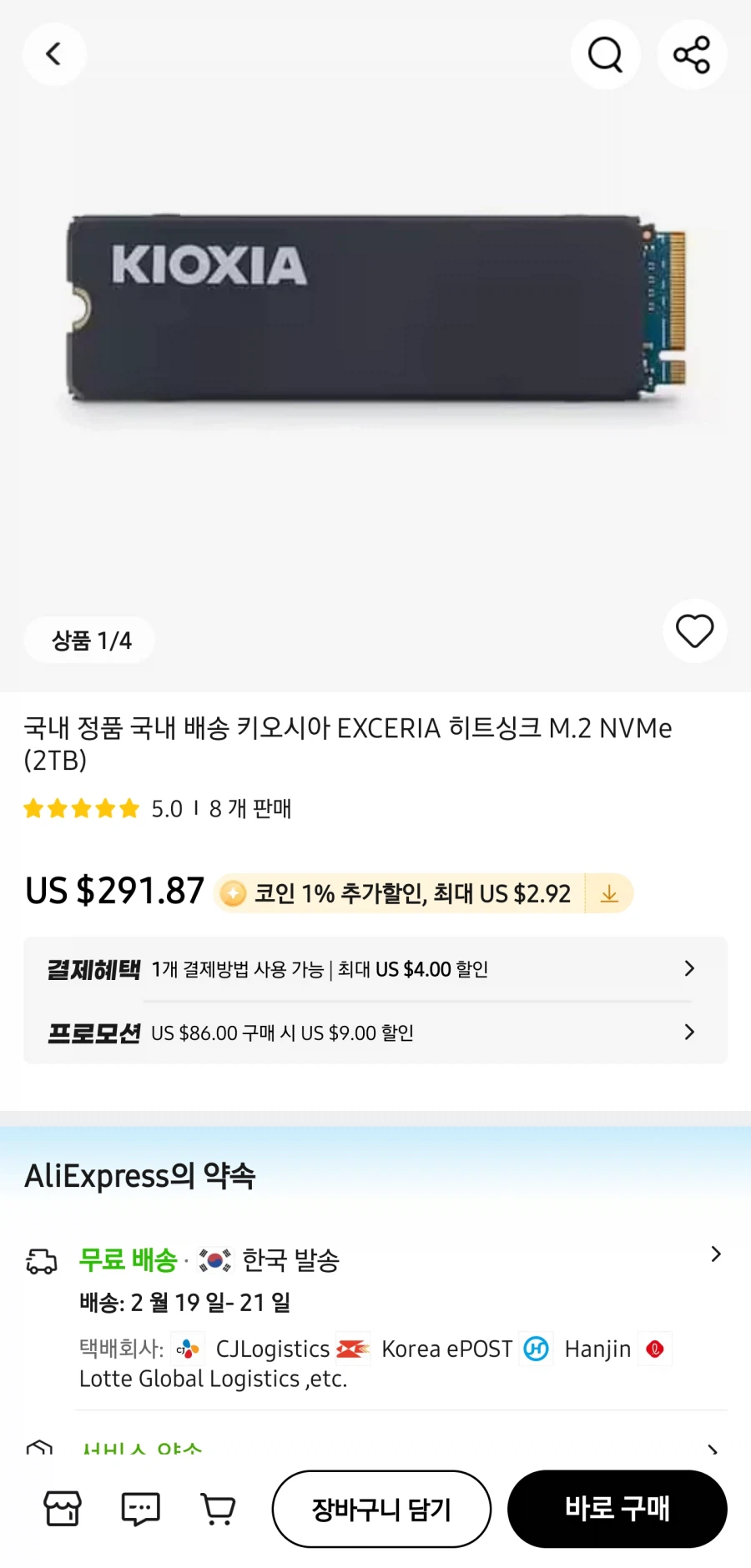Go back using the back arrow
This screenshot has width=751, height=1568.
coord(54,54)
